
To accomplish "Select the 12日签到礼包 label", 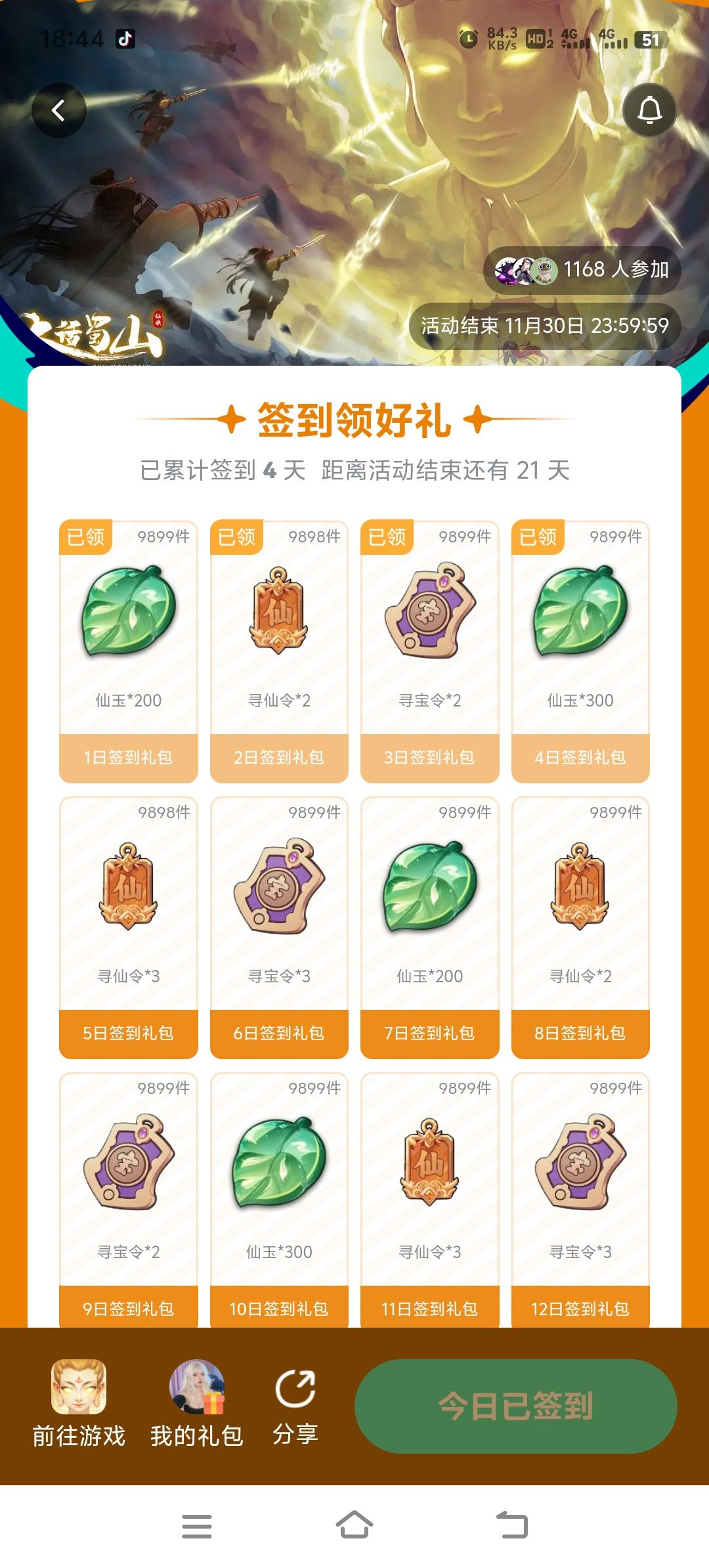I will [580, 1309].
